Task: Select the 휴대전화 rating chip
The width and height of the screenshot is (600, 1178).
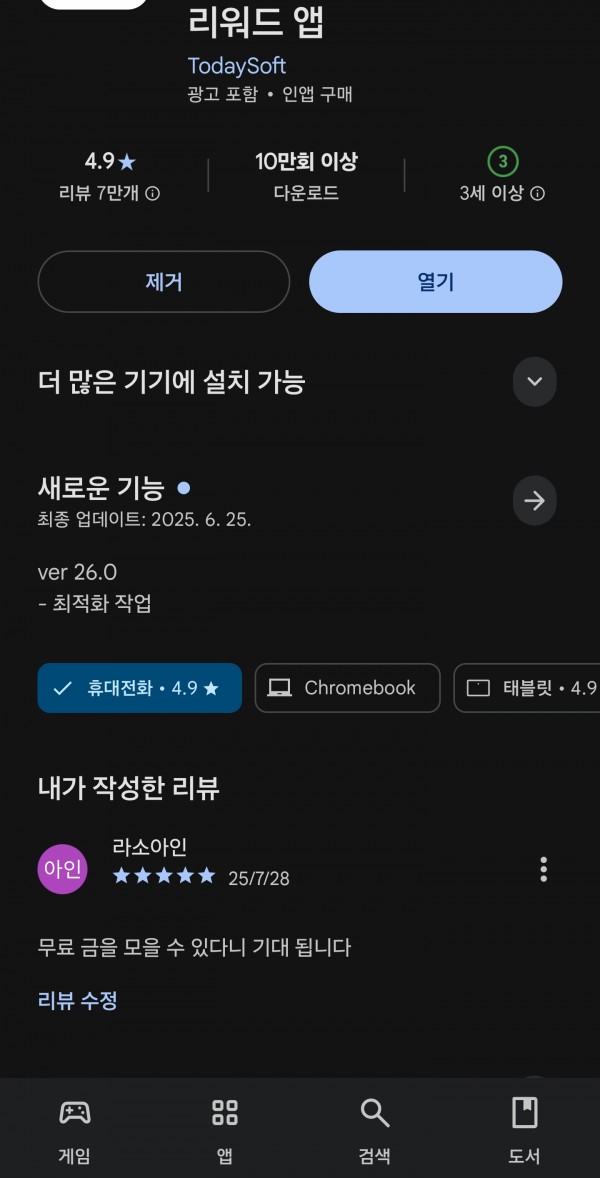Action: (140, 687)
